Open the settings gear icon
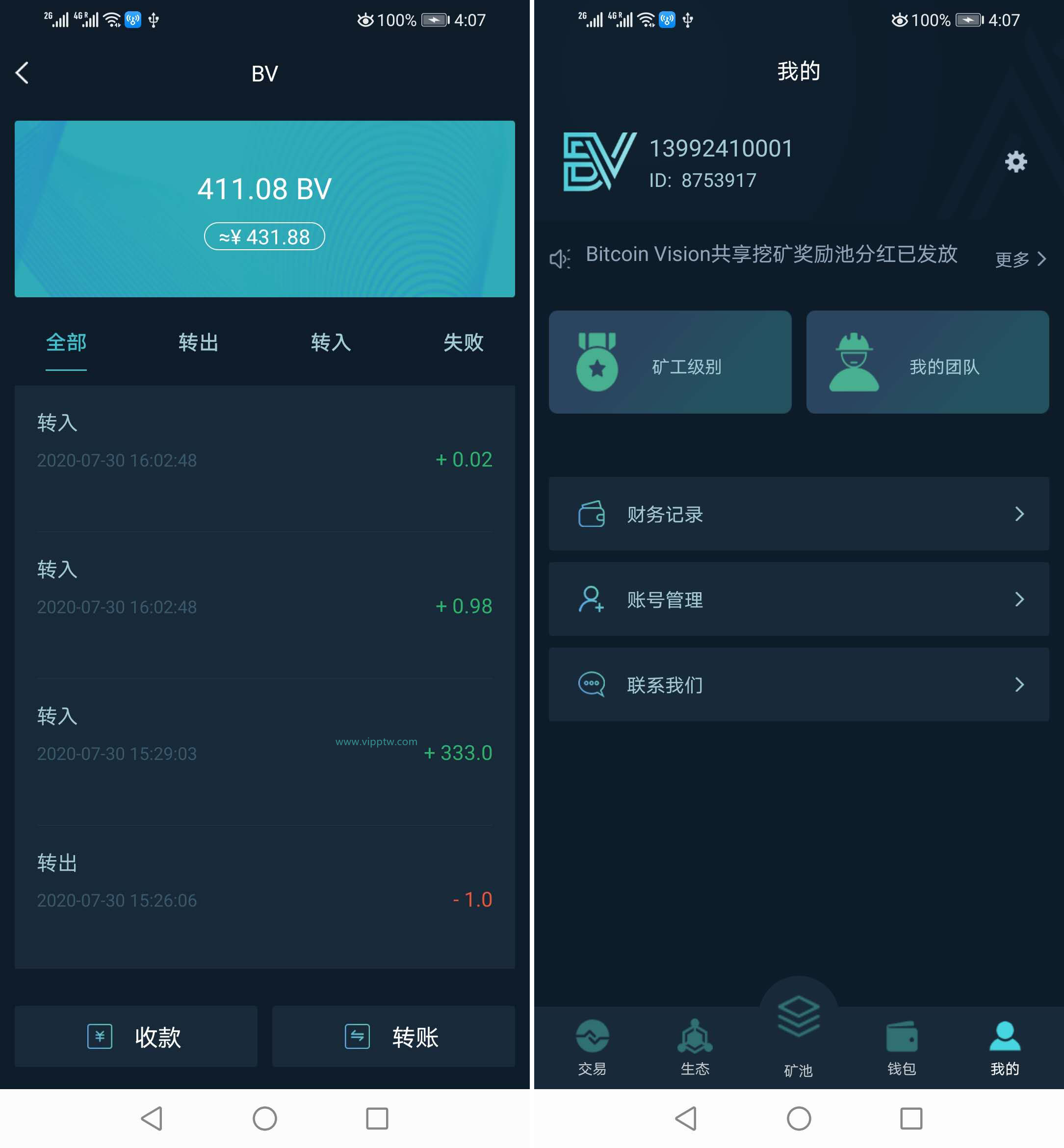The height and width of the screenshot is (1148, 1064). 1015,162
